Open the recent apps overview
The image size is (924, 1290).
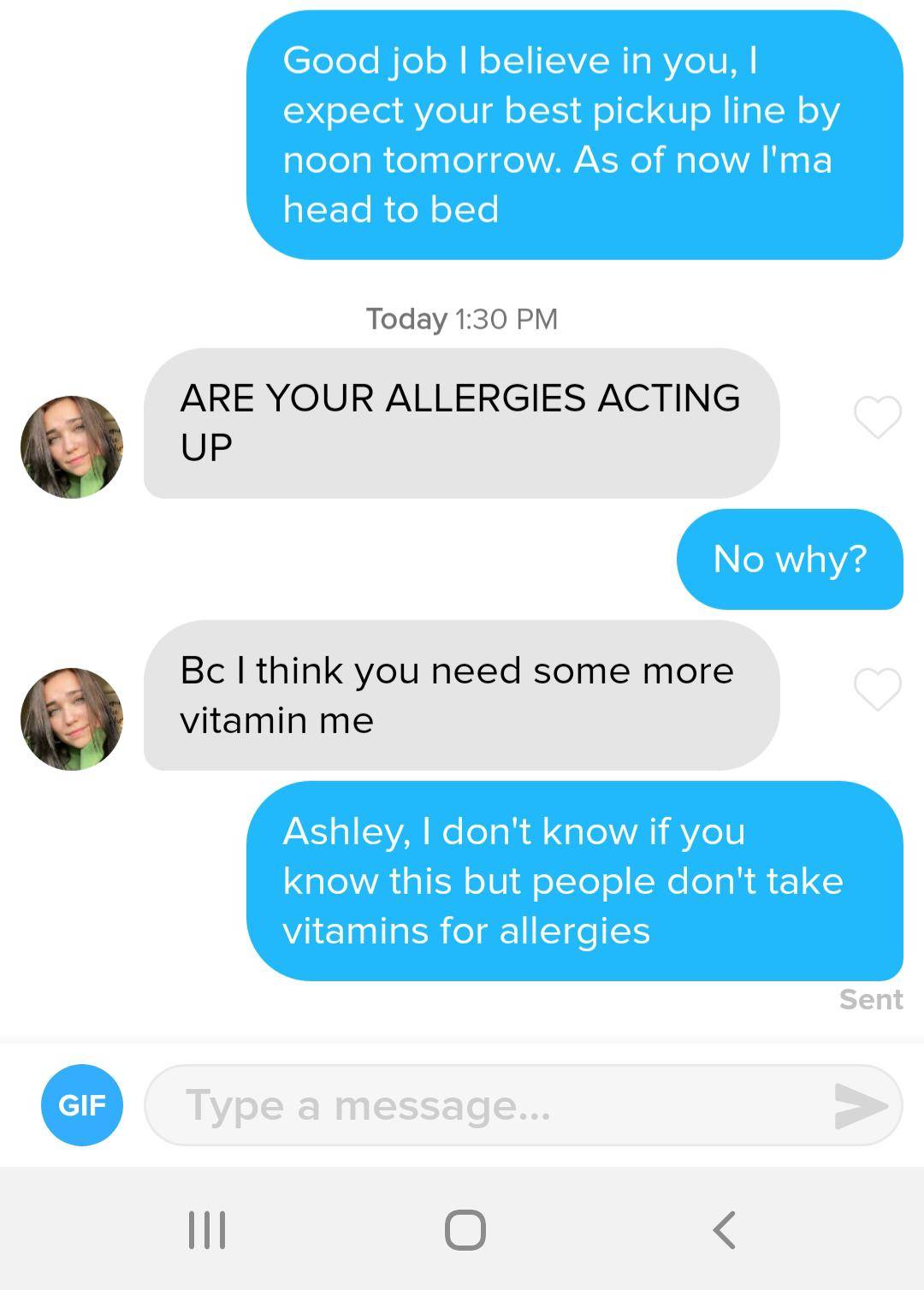pos(207,1230)
